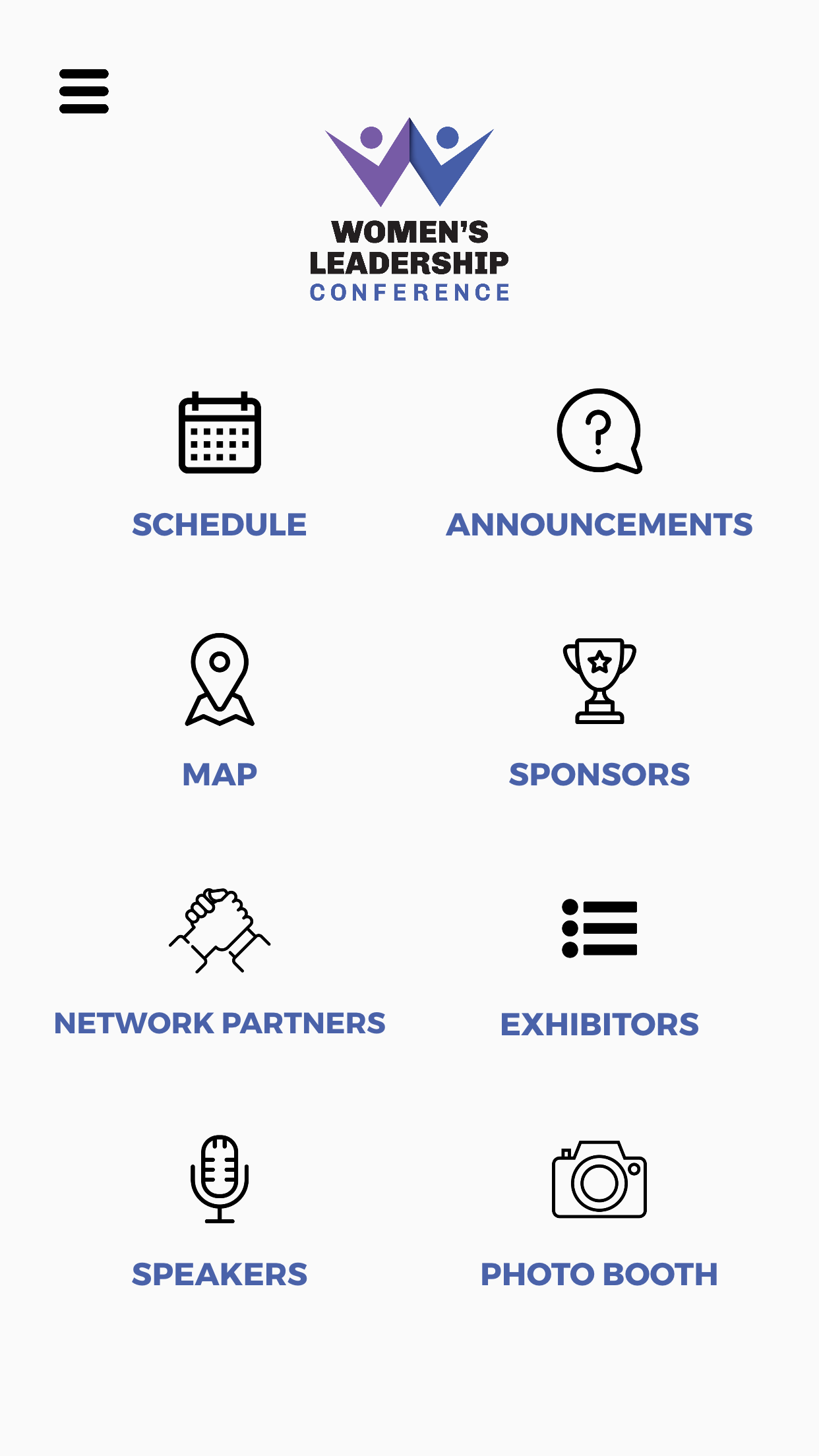The width and height of the screenshot is (819, 1456).
Task: Go to Network Partners
Action: tap(220, 963)
